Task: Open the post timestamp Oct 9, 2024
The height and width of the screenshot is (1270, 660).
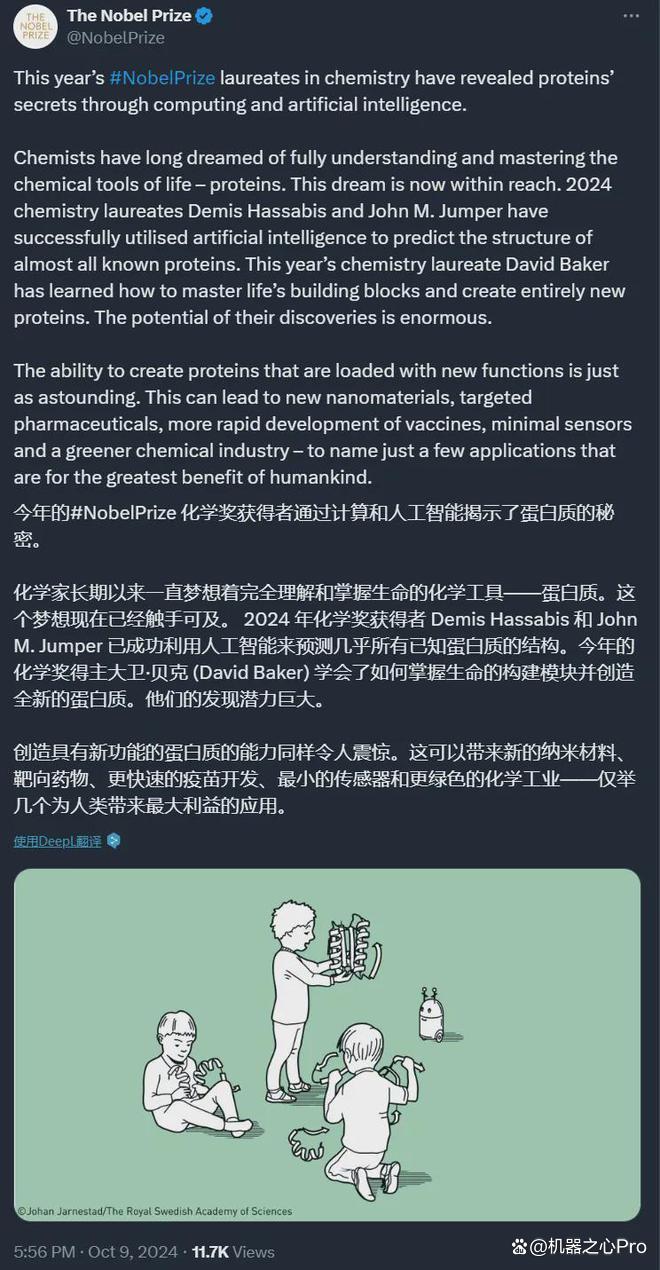Action: [x=132, y=1251]
